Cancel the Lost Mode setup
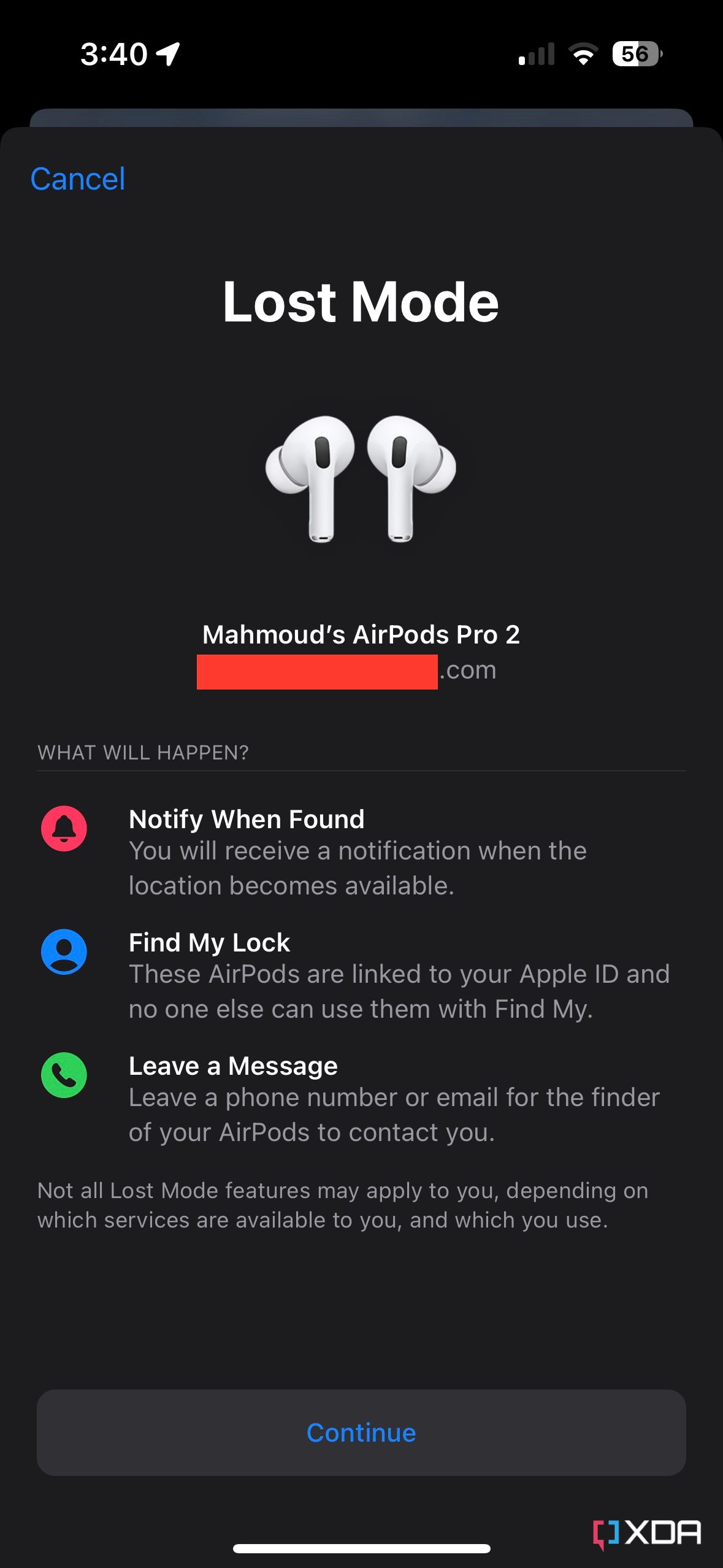 [78, 179]
